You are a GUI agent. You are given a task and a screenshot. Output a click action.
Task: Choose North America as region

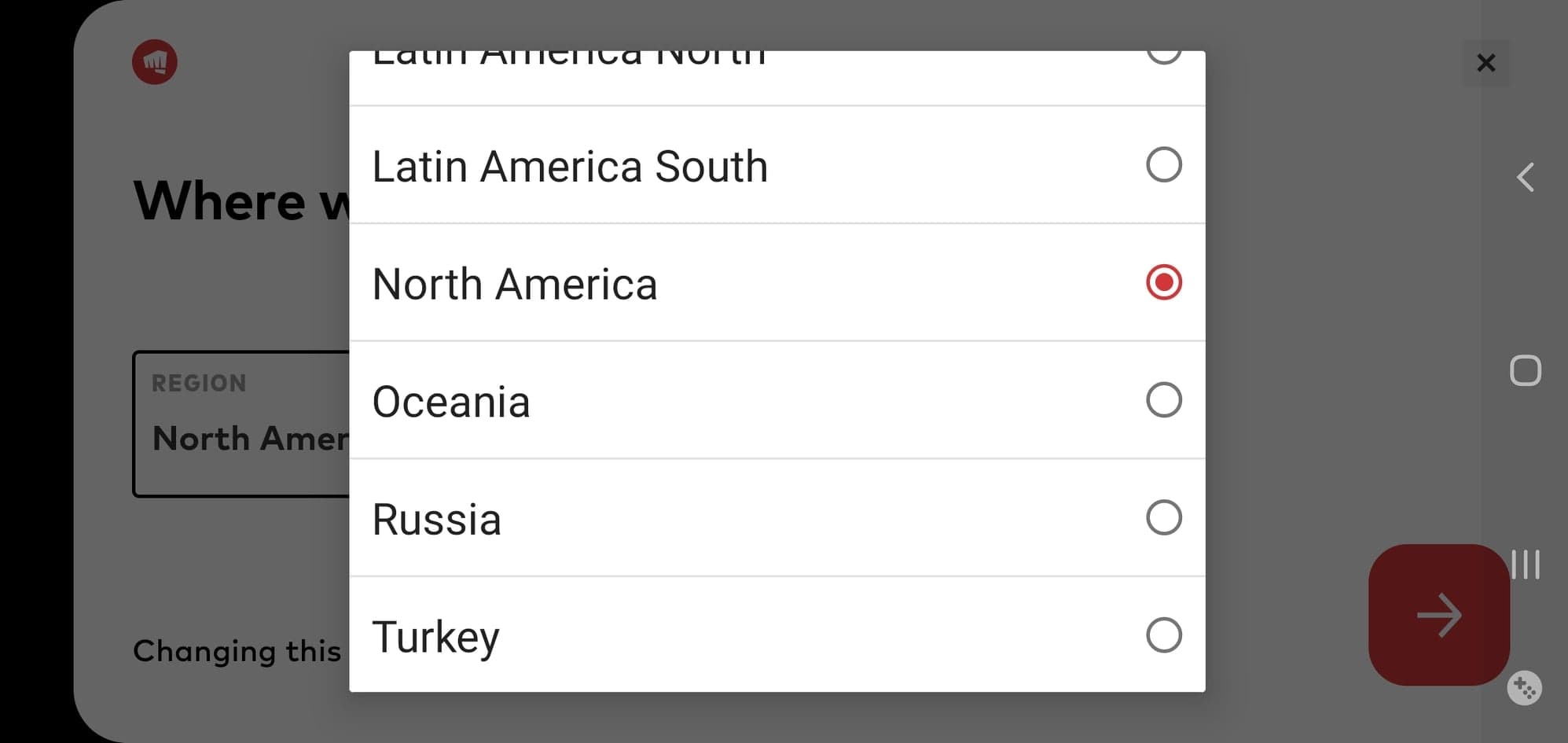(x=777, y=283)
